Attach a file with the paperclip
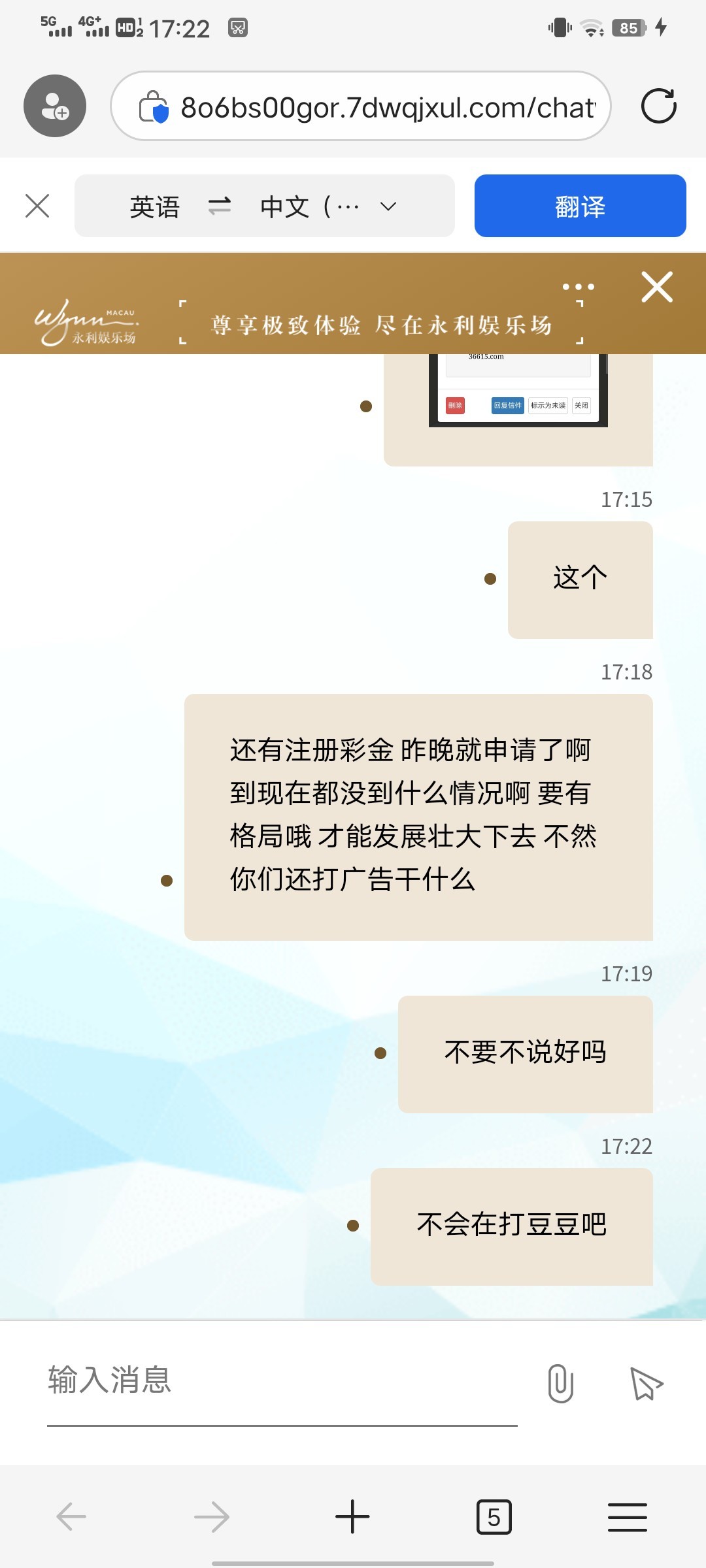This screenshot has height=1568, width=706. click(560, 1382)
